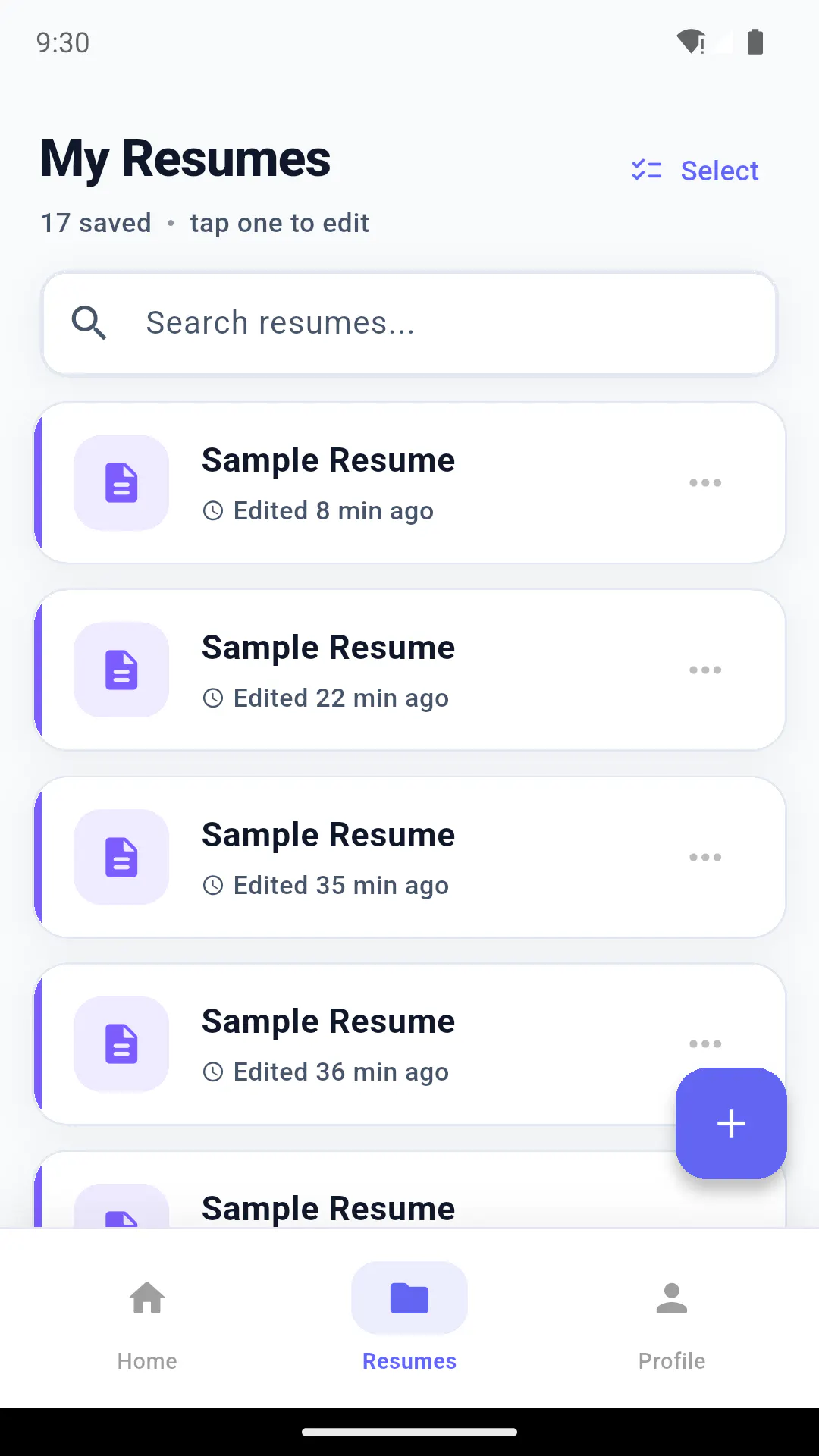Screen dimensions: 819x1456
Task: Open the resume edited 35 min ago
Action: pos(409,857)
